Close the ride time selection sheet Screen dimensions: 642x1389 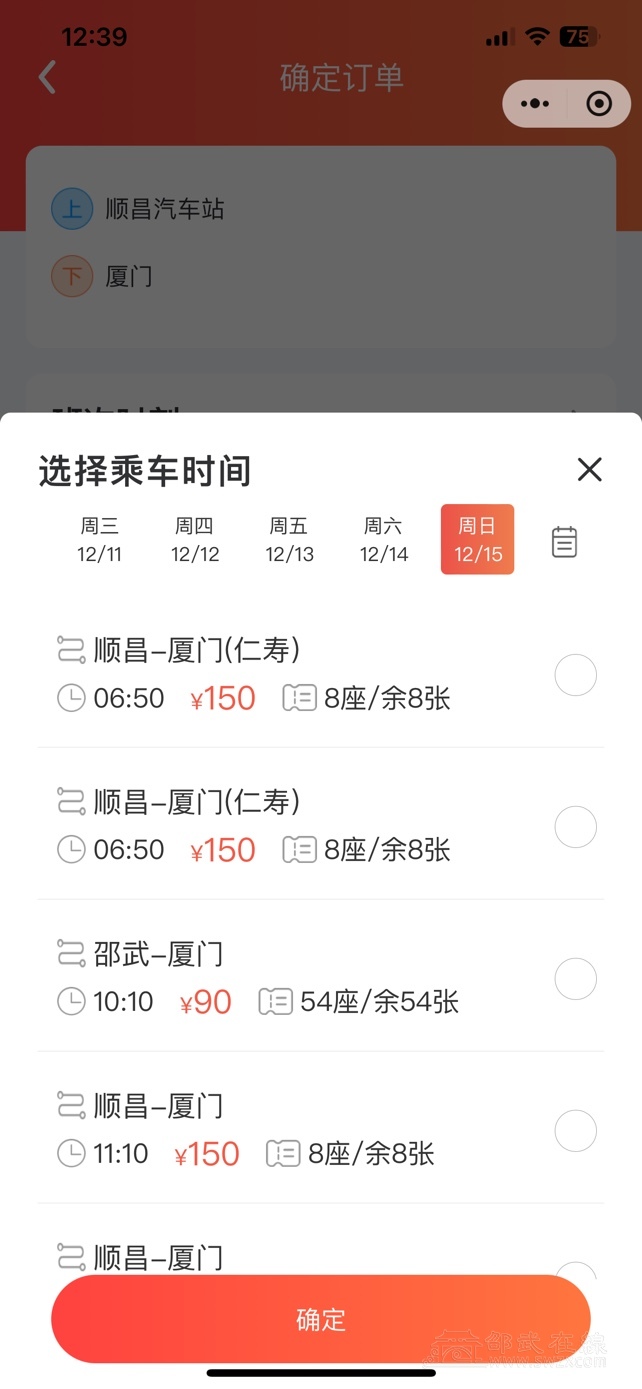(x=590, y=469)
